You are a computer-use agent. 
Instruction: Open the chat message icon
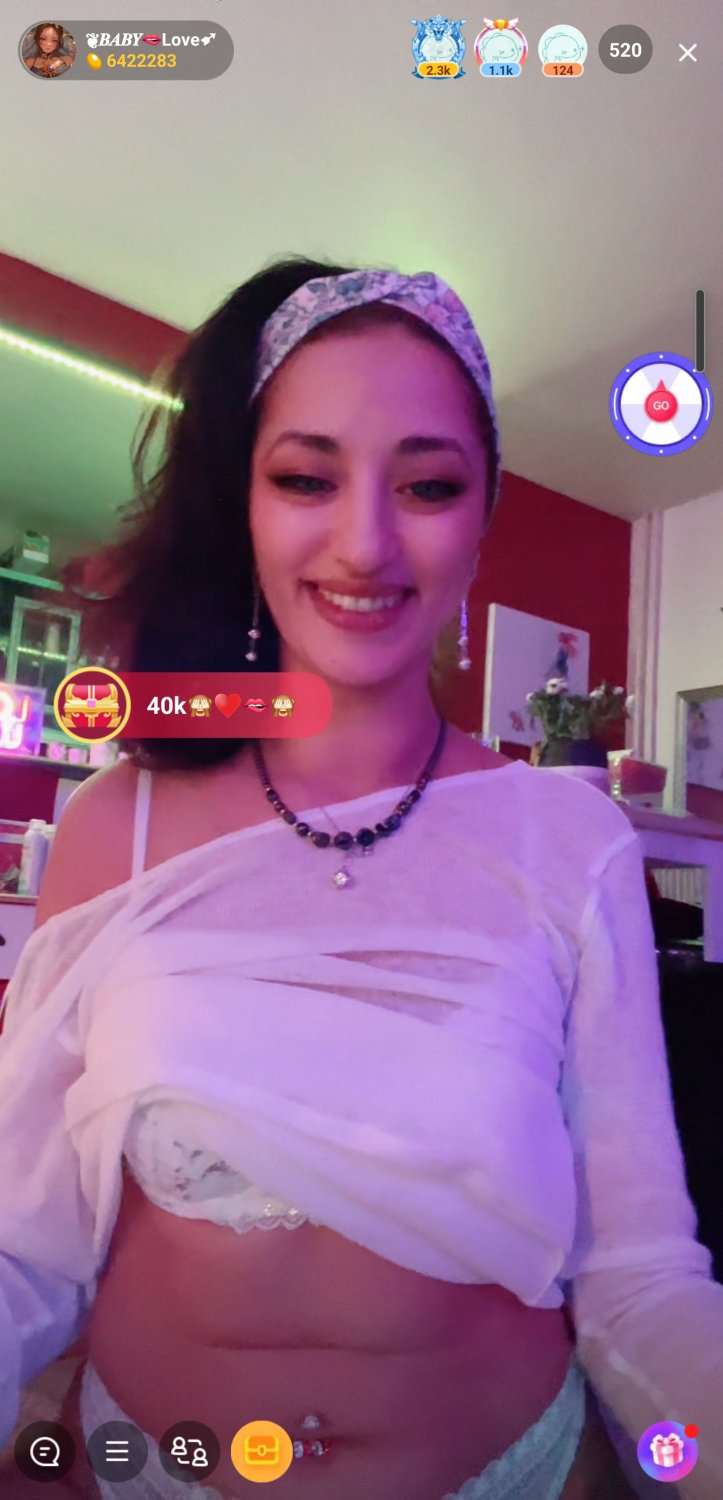[45, 1451]
